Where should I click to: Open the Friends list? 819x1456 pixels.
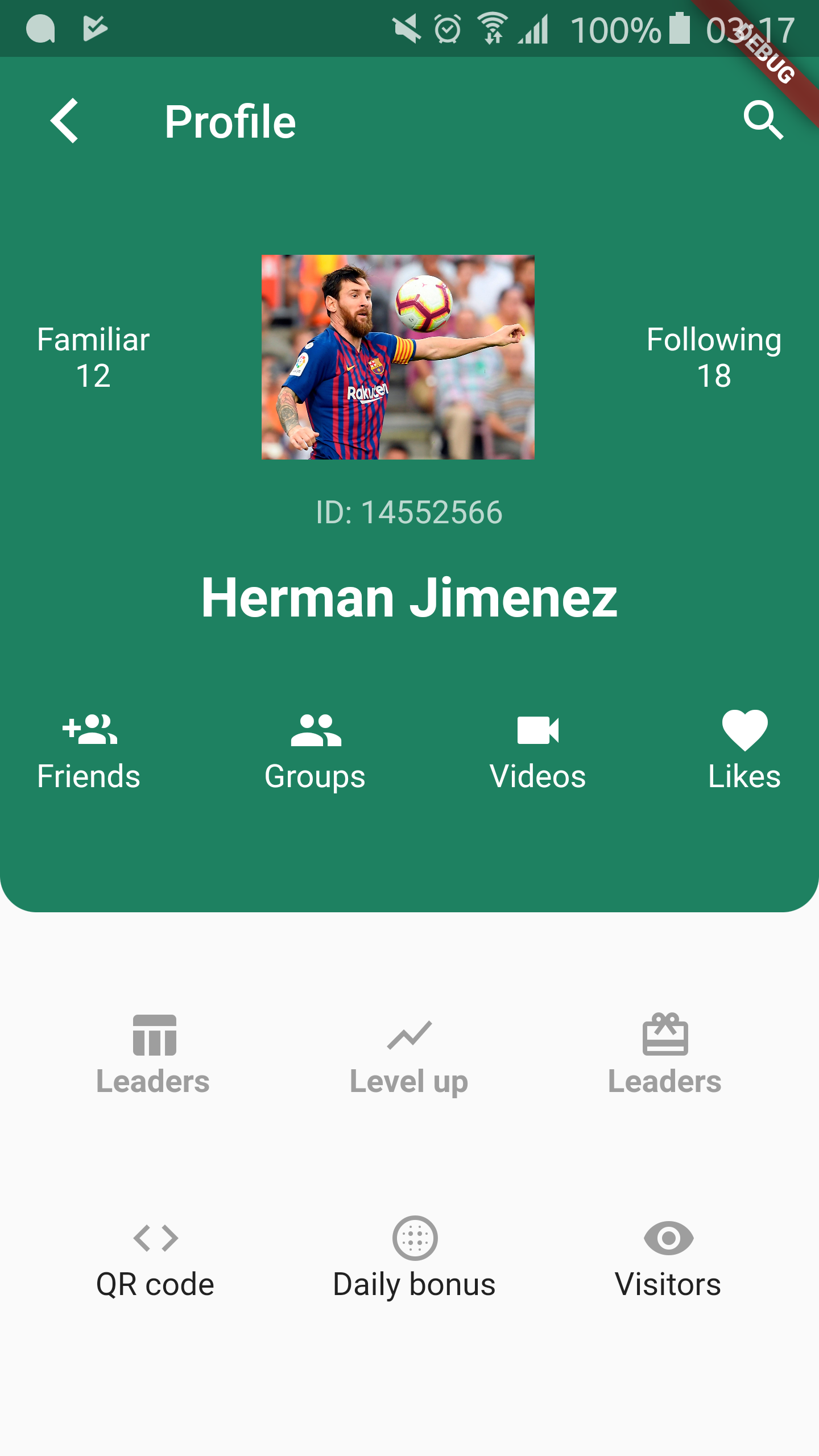coord(89,752)
